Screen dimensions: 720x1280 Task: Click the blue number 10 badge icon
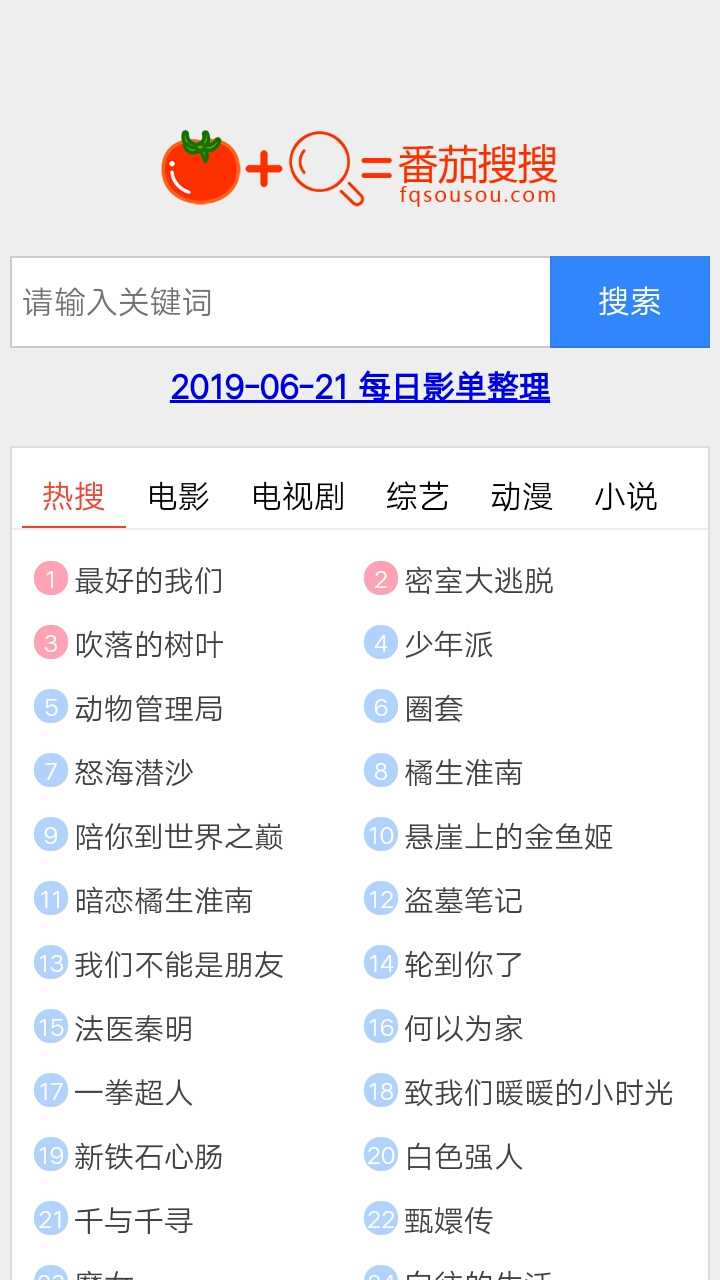[380, 837]
